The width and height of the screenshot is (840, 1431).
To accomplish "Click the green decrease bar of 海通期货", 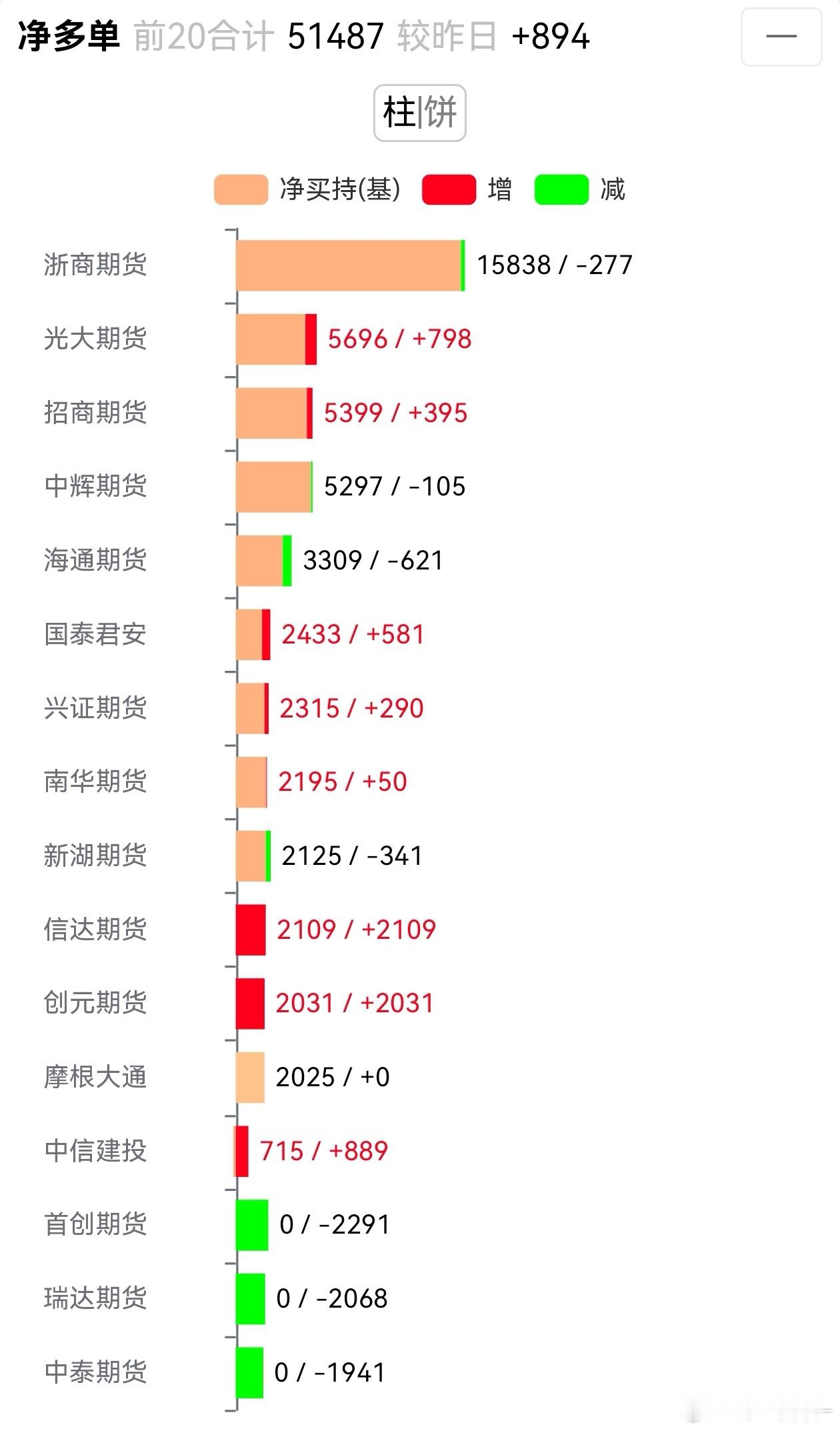I will (287, 561).
